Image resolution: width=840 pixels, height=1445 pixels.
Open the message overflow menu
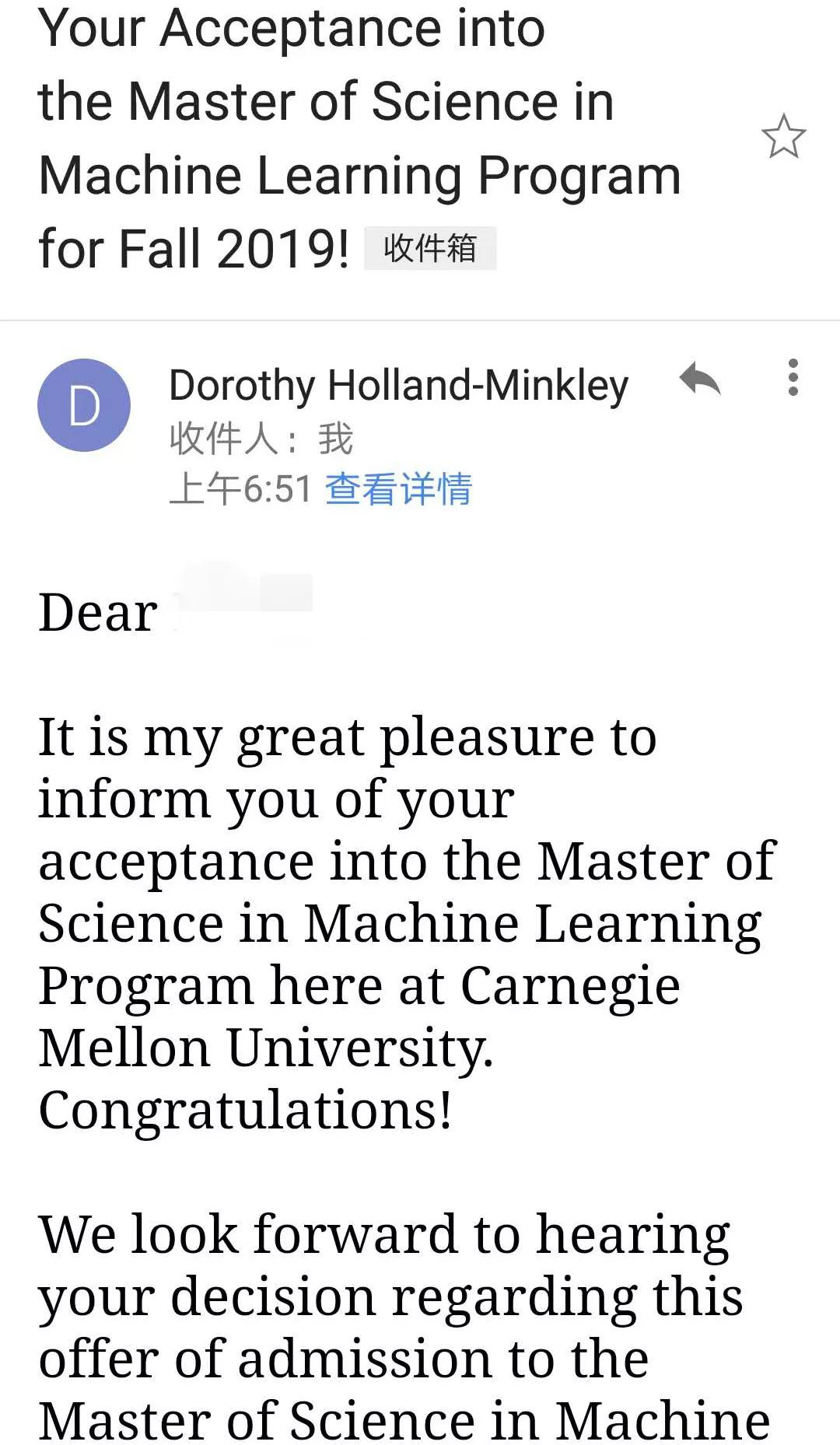pyautogui.click(x=793, y=378)
